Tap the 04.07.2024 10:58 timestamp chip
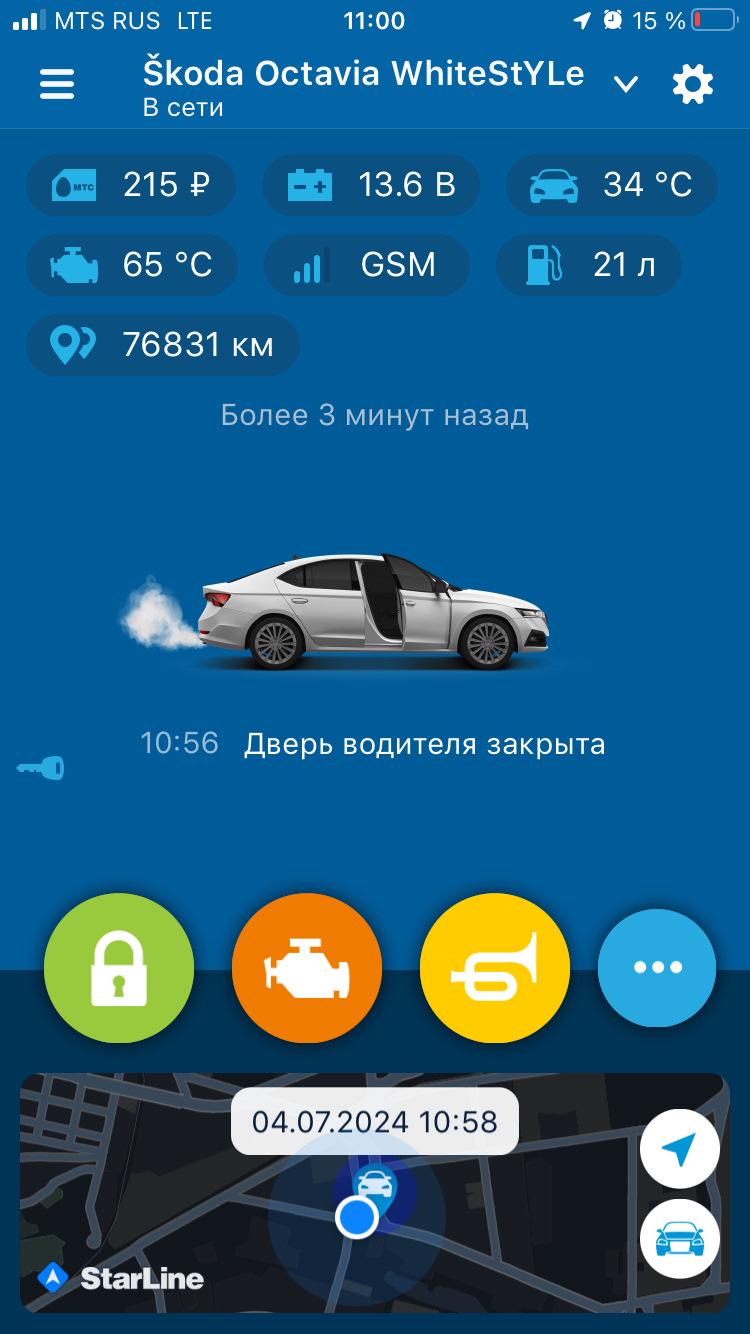This screenshot has height=1334, width=750. click(375, 1121)
